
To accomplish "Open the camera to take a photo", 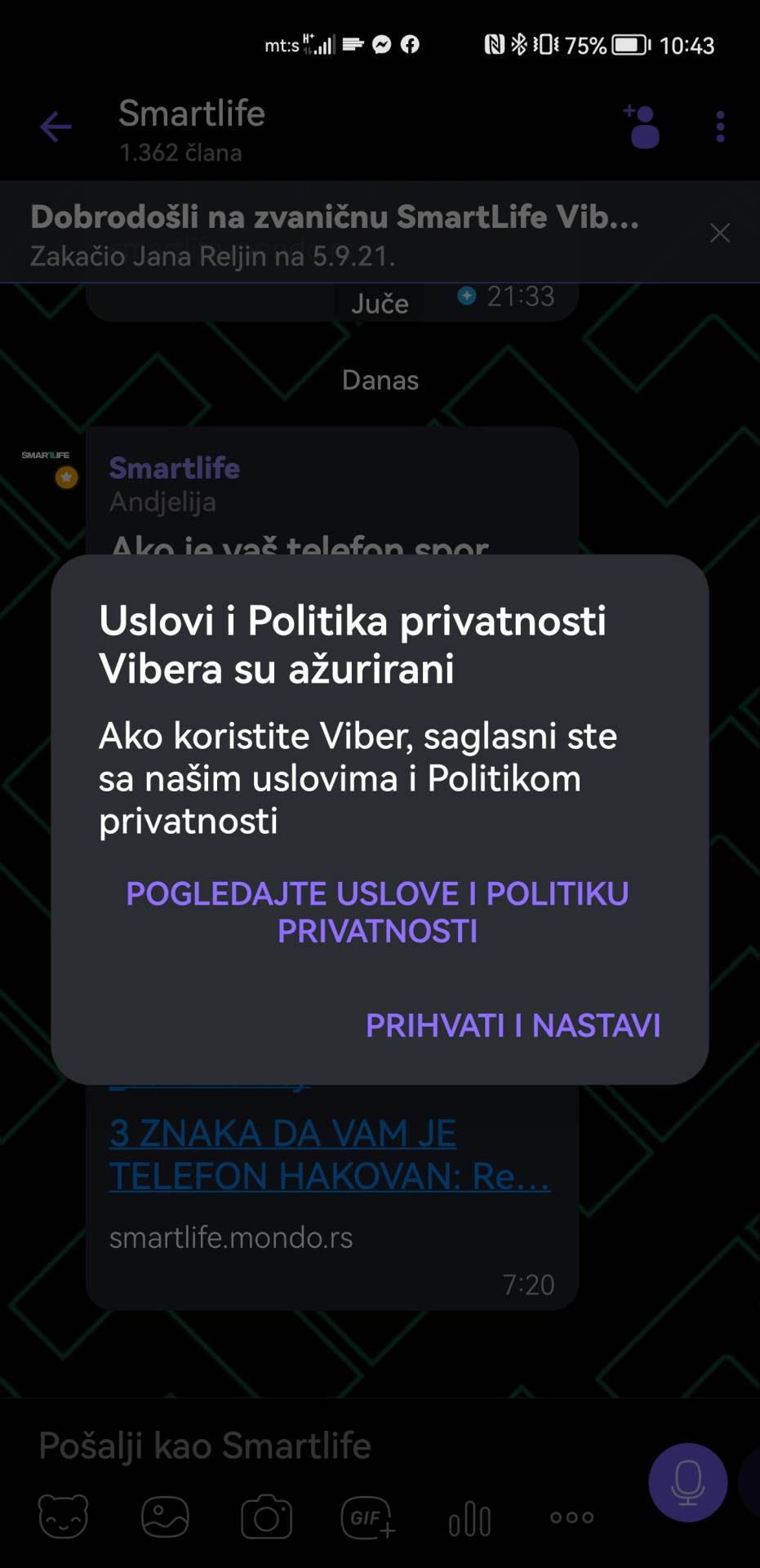I will tap(265, 1517).
